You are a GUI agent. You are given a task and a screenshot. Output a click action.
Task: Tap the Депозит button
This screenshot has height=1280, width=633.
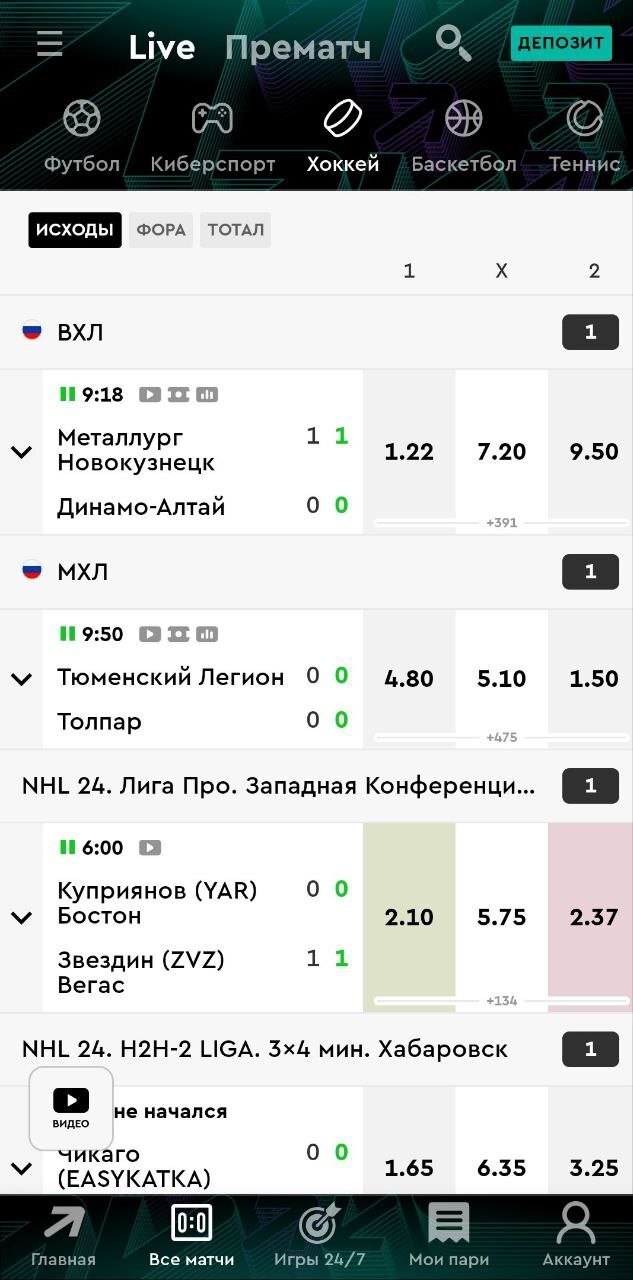pos(561,43)
